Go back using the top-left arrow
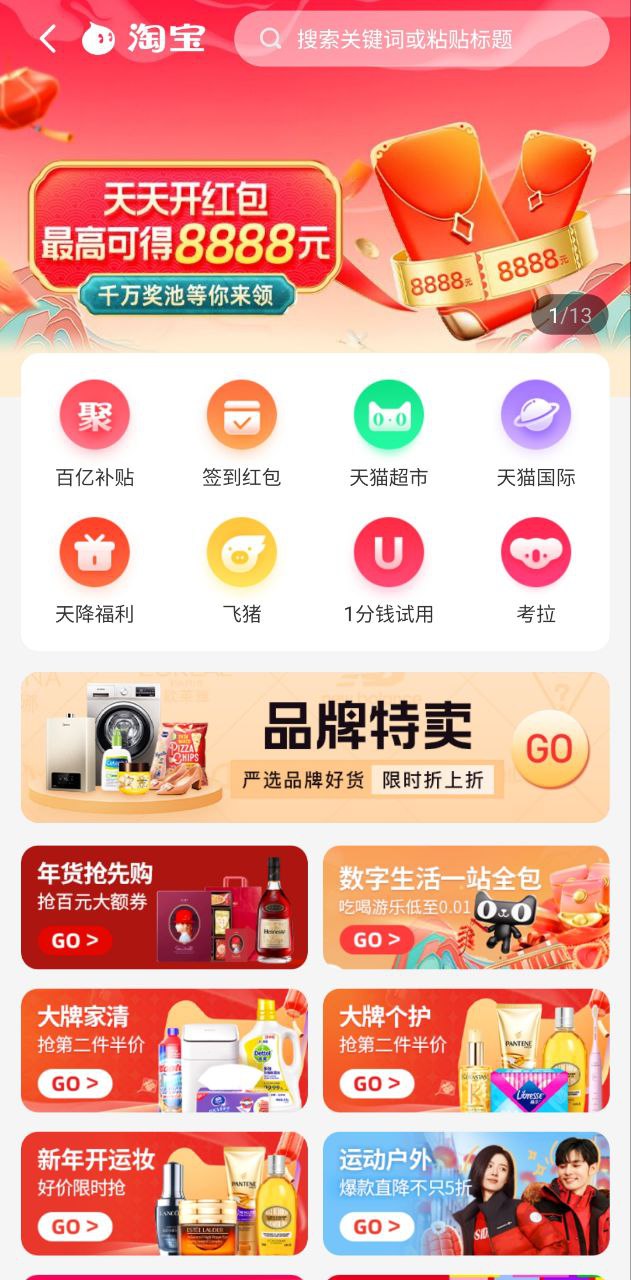The image size is (631, 1280). [47, 39]
